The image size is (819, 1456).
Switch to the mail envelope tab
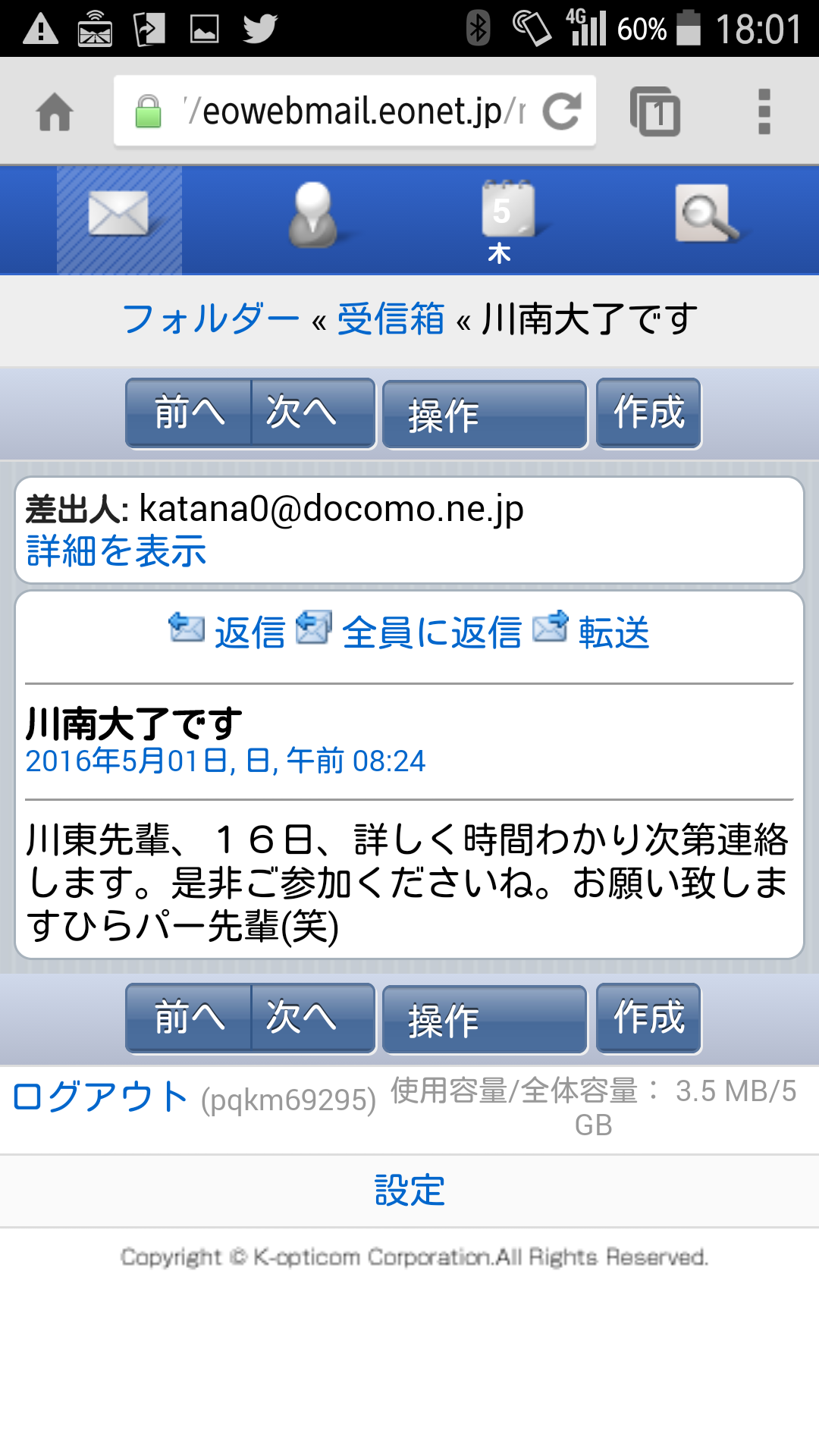click(119, 220)
